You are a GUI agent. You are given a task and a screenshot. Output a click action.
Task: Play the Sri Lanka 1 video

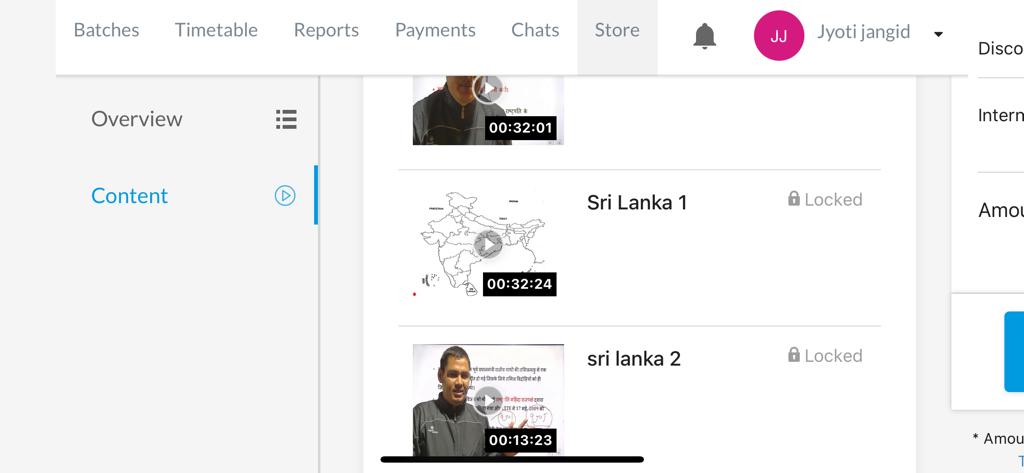point(487,244)
